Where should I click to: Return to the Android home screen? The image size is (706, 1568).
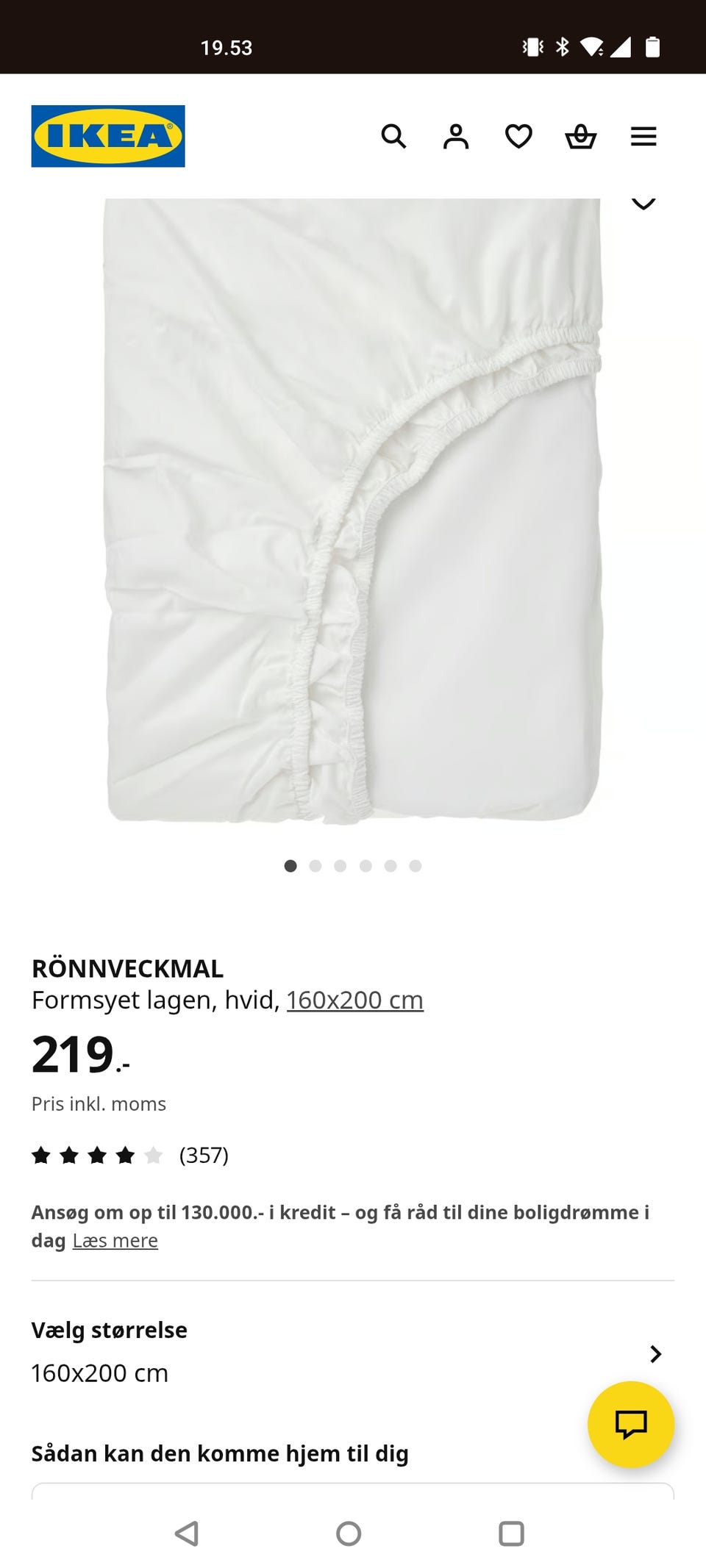click(349, 1533)
